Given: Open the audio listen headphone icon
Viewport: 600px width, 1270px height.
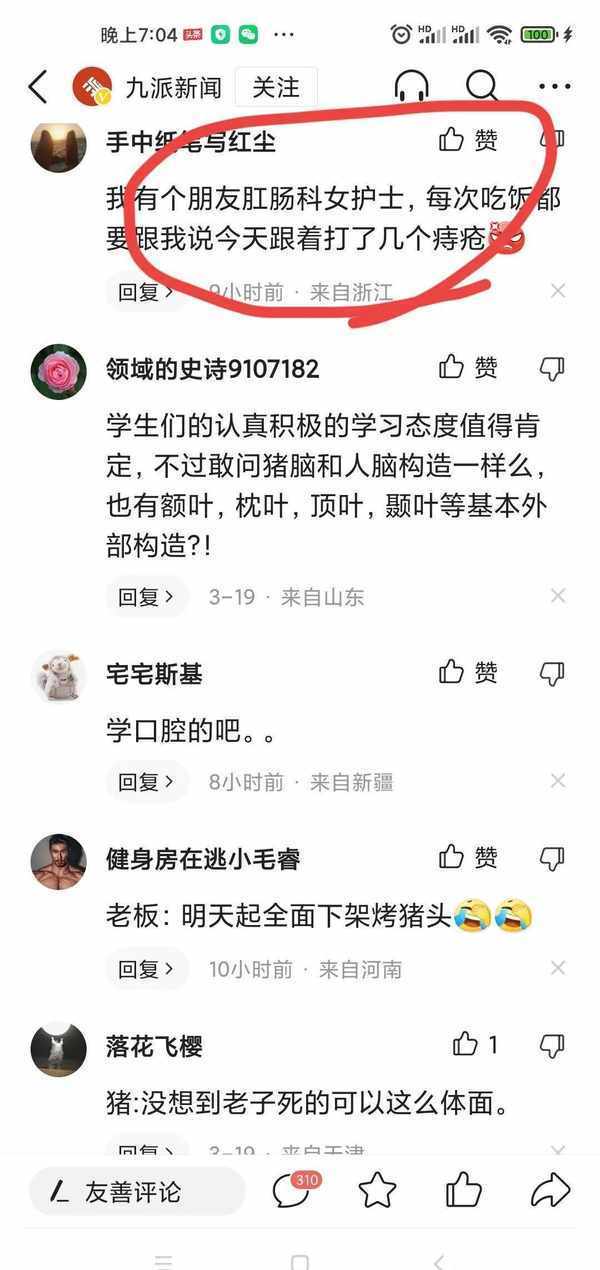Looking at the screenshot, I should click(x=411, y=87).
